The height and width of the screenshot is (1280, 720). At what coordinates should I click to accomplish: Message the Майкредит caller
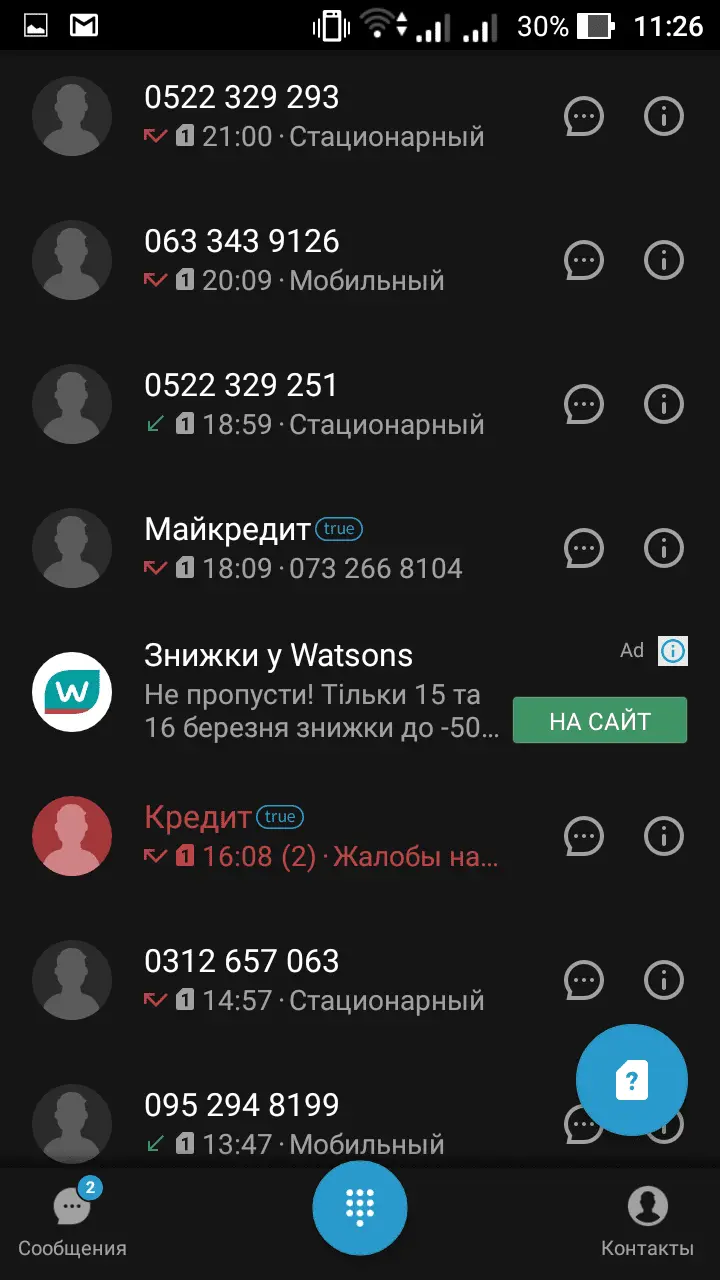(584, 549)
